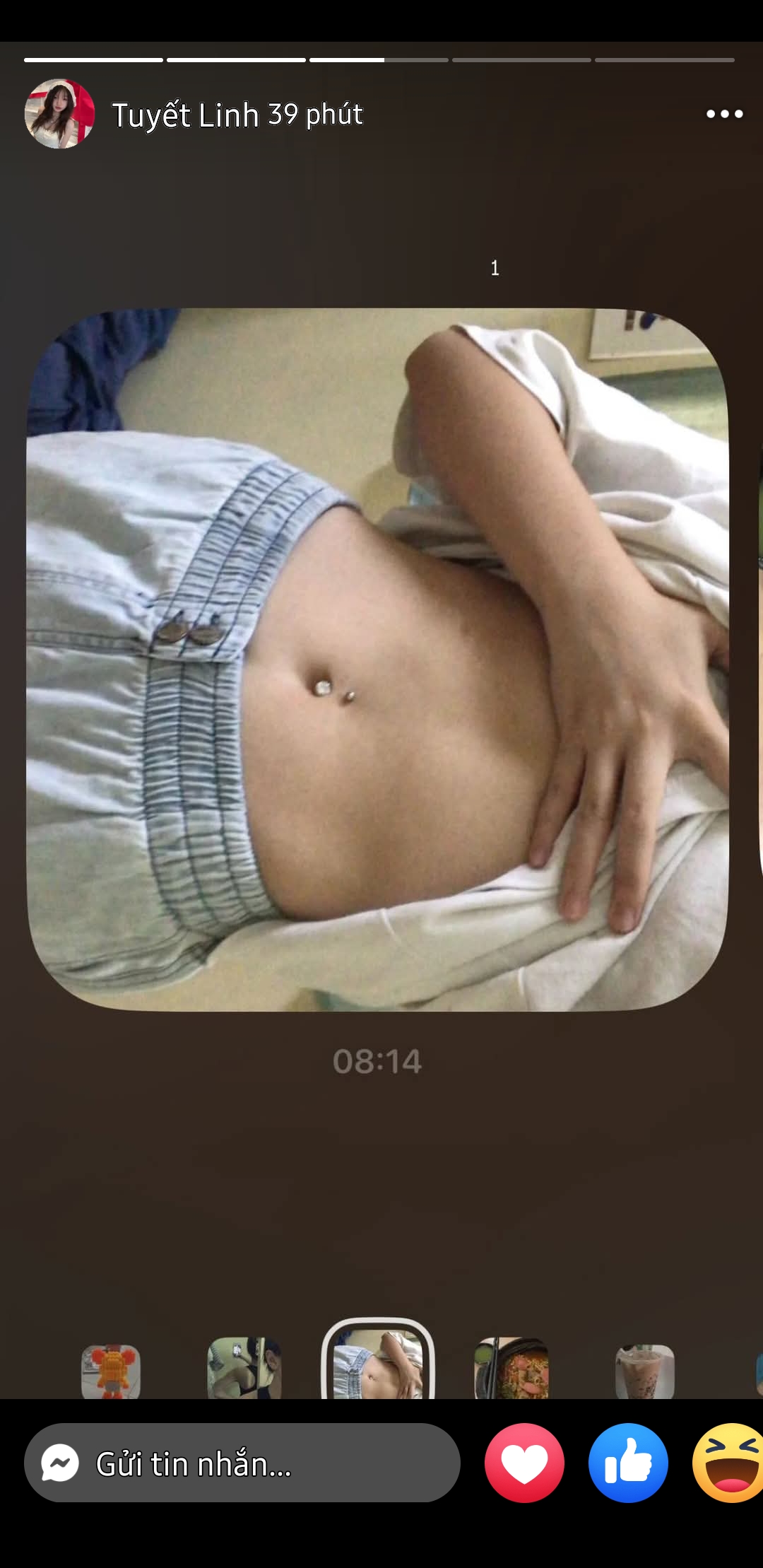Open the three-dot story options menu
Screen dimensions: 763x1568
(x=724, y=114)
